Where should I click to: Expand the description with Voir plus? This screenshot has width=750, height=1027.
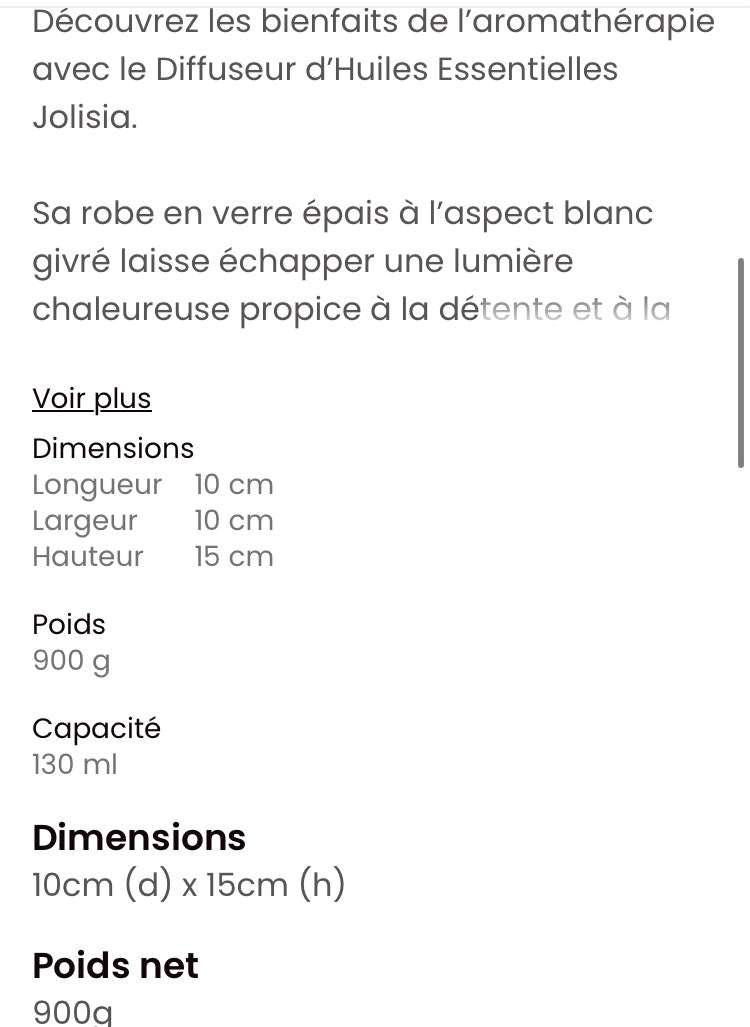pyautogui.click(x=92, y=399)
